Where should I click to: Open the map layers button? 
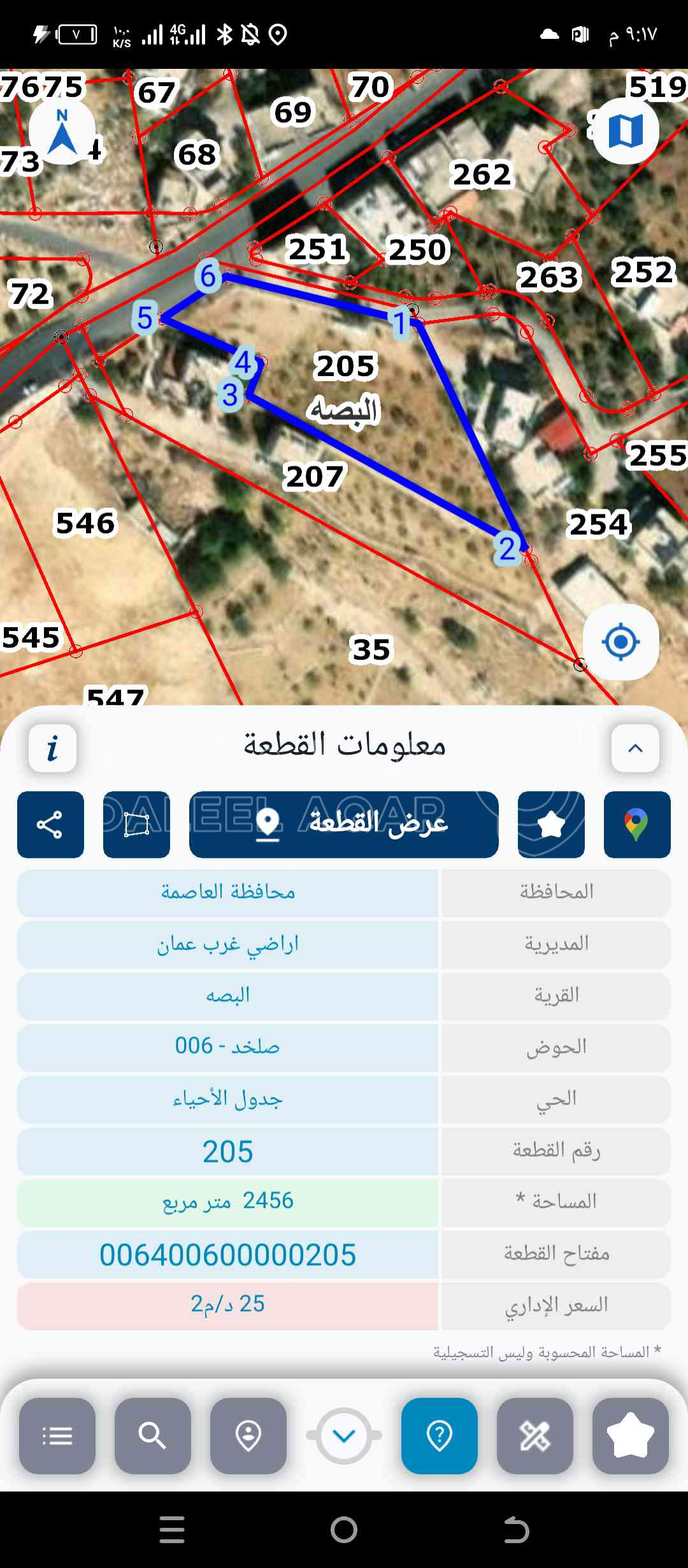(x=625, y=131)
